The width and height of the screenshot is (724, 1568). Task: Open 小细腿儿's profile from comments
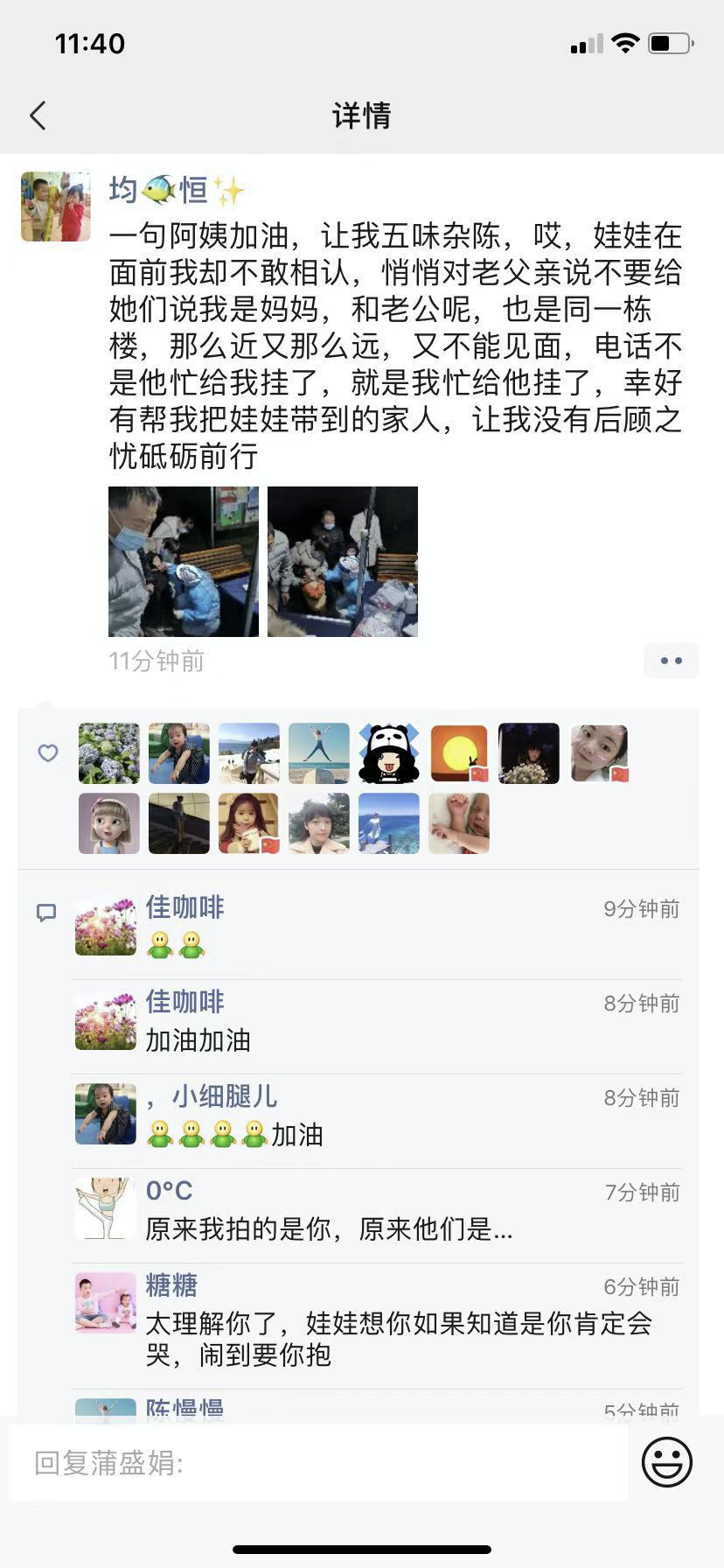[224, 1096]
